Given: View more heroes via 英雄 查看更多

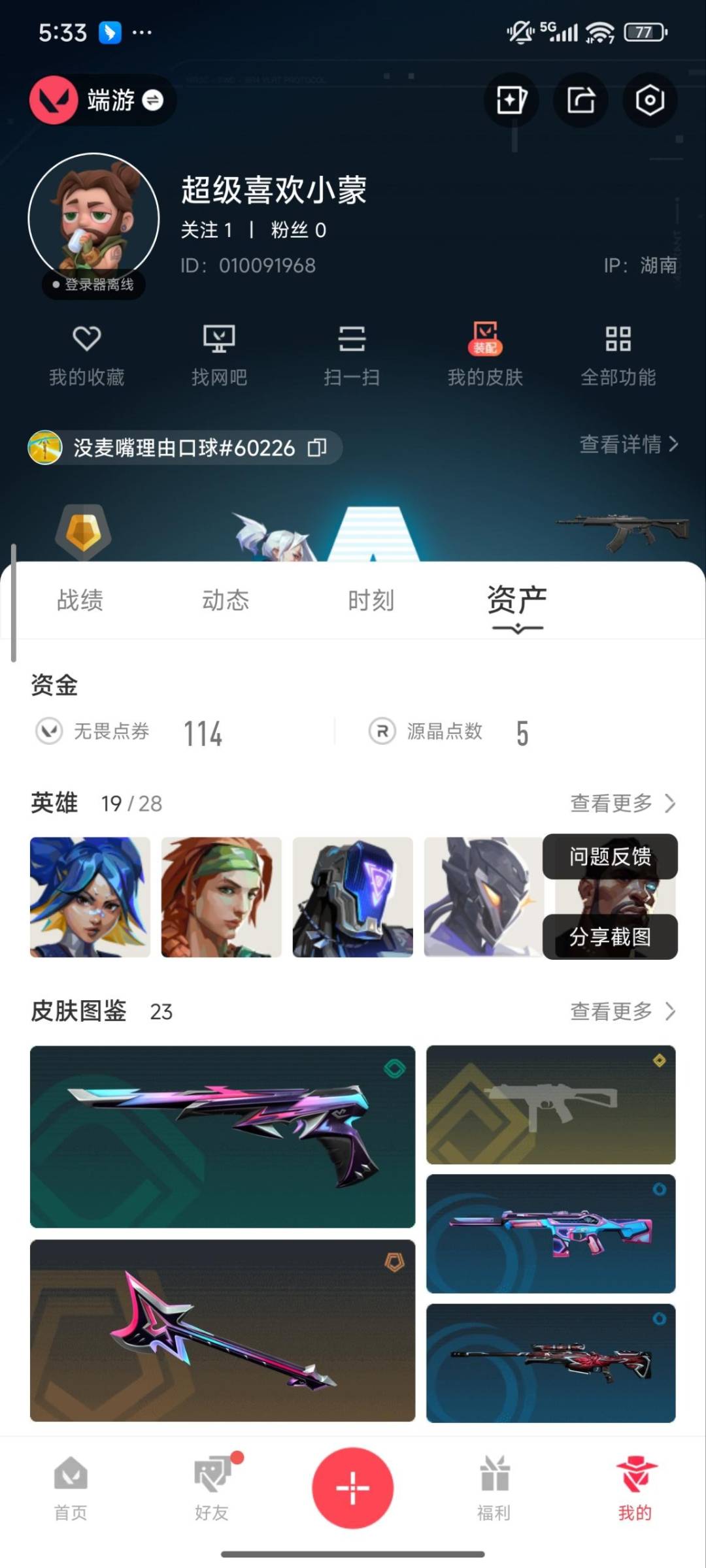Looking at the screenshot, I should point(622,803).
